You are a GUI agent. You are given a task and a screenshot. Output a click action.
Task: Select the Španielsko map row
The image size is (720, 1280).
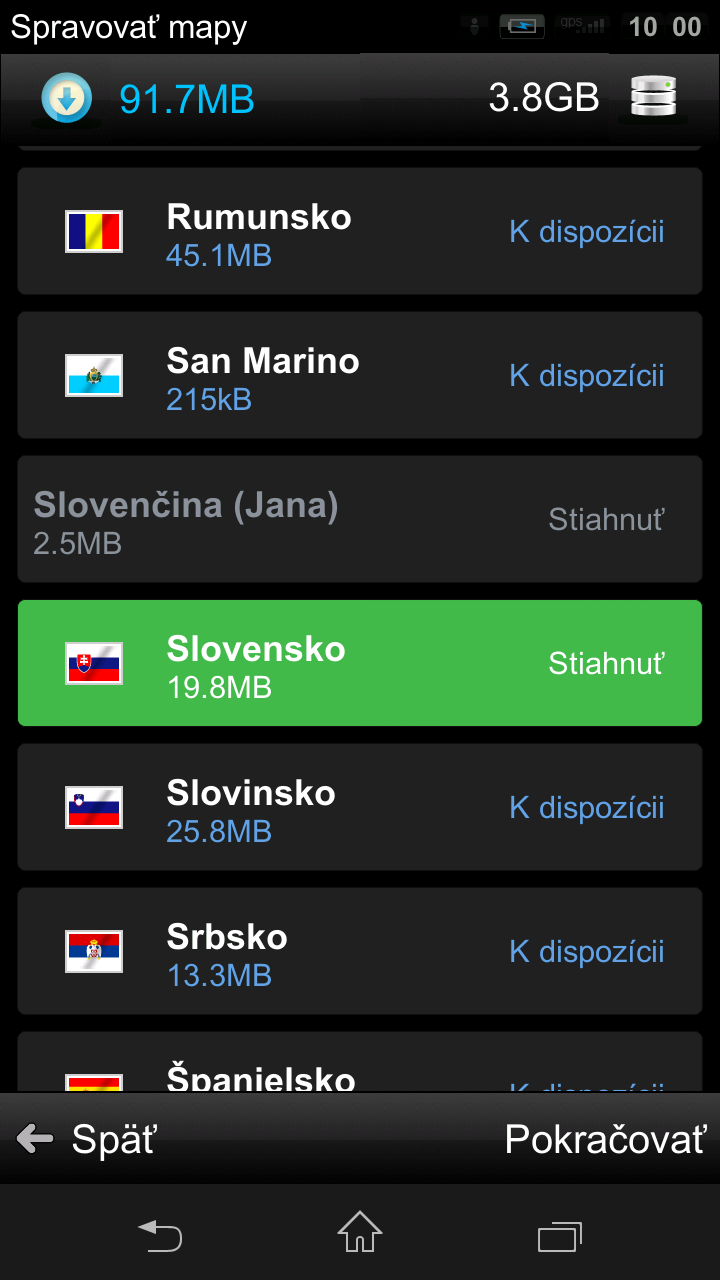pos(360,1062)
